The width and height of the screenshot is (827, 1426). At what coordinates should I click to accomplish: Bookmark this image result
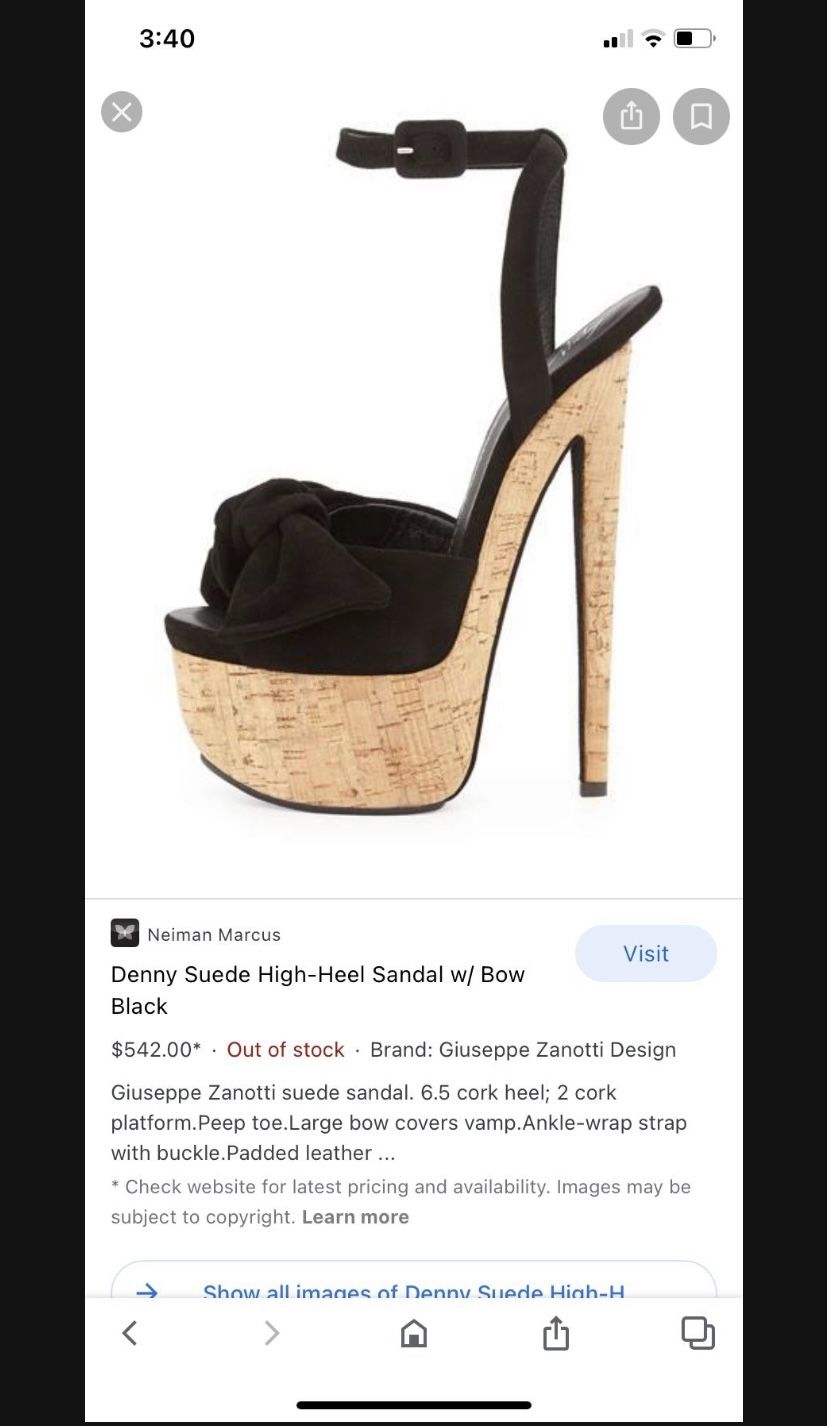tap(701, 117)
